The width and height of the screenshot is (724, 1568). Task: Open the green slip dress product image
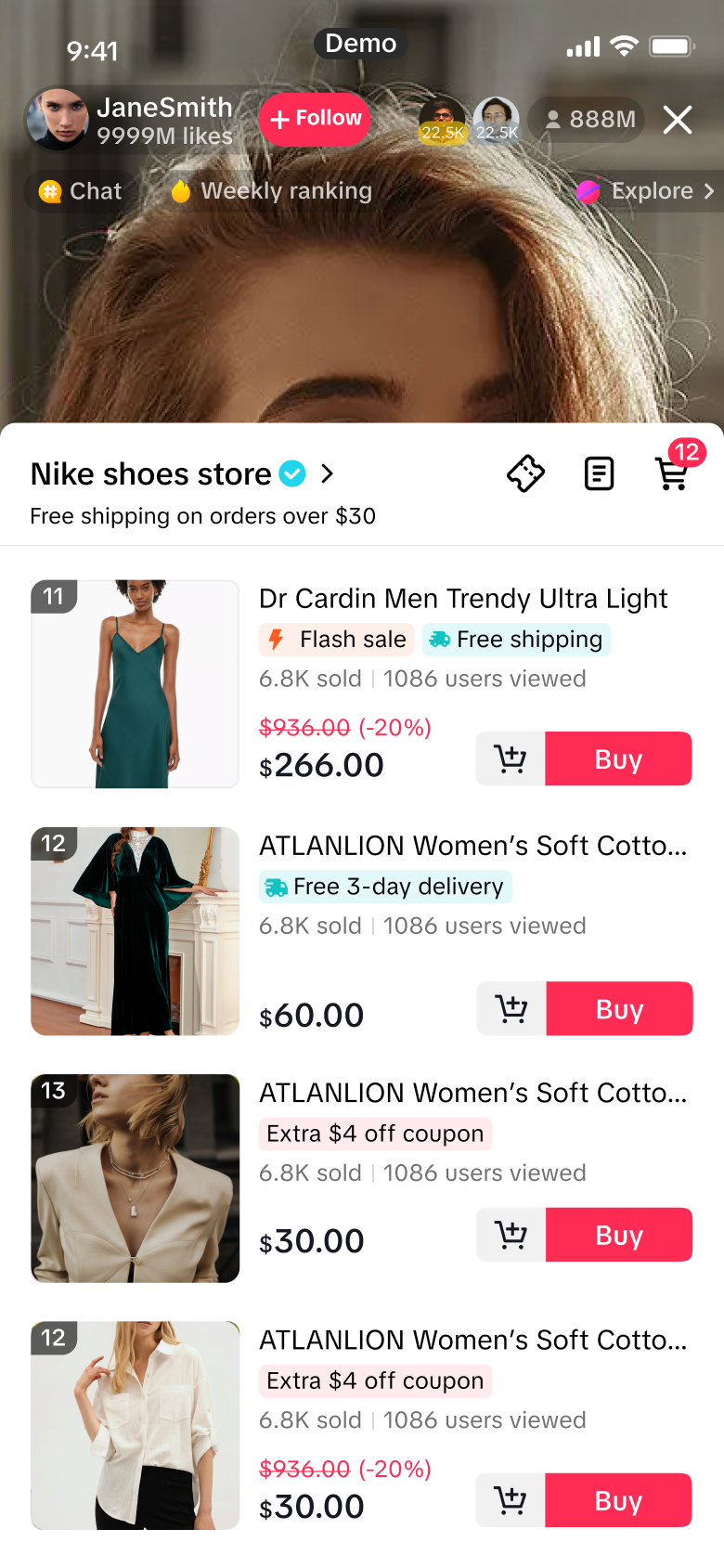(136, 684)
